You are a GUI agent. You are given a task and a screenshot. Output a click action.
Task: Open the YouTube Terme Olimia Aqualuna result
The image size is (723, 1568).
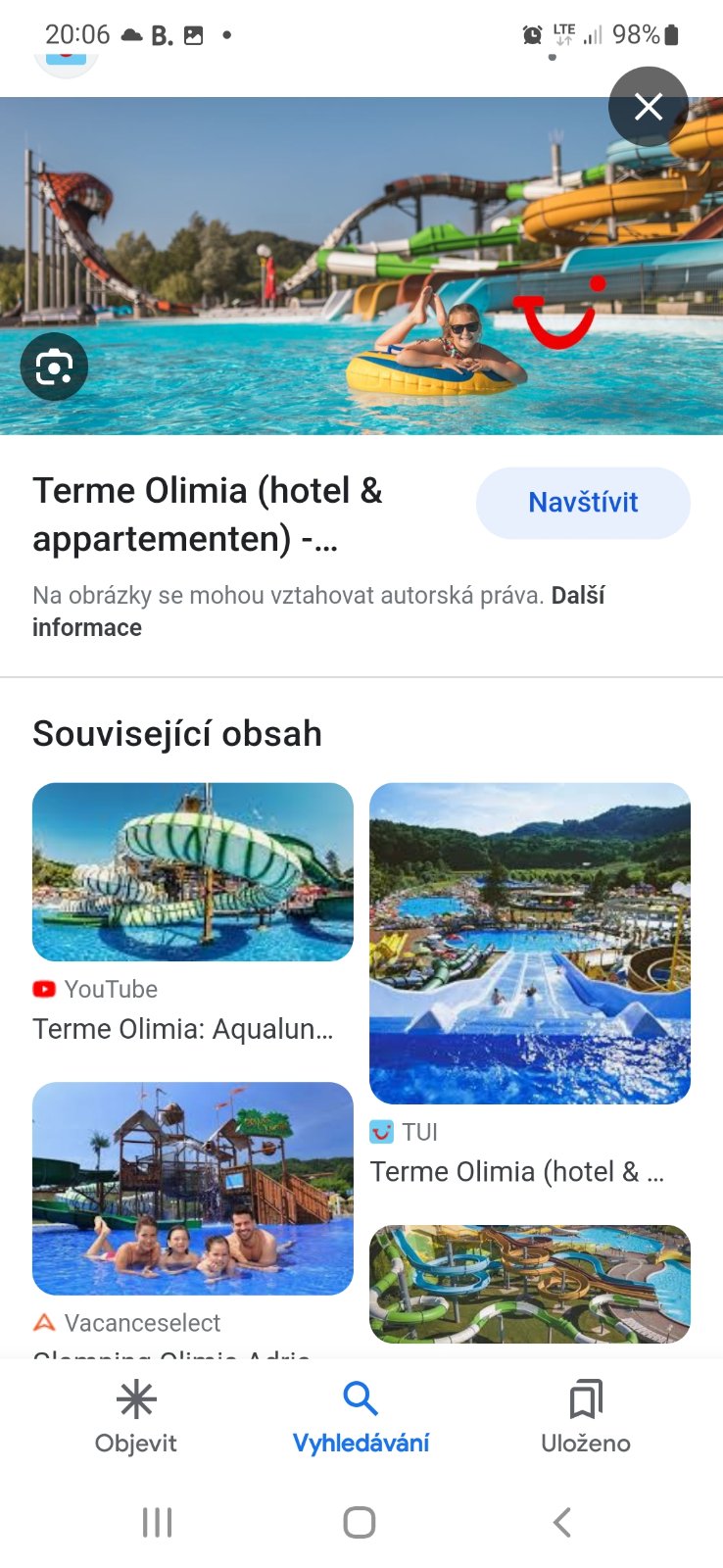(193, 872)
